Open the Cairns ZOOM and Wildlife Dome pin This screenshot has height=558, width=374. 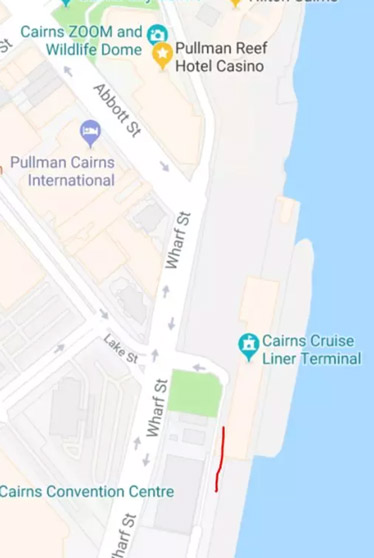click(x=157, y=35)
